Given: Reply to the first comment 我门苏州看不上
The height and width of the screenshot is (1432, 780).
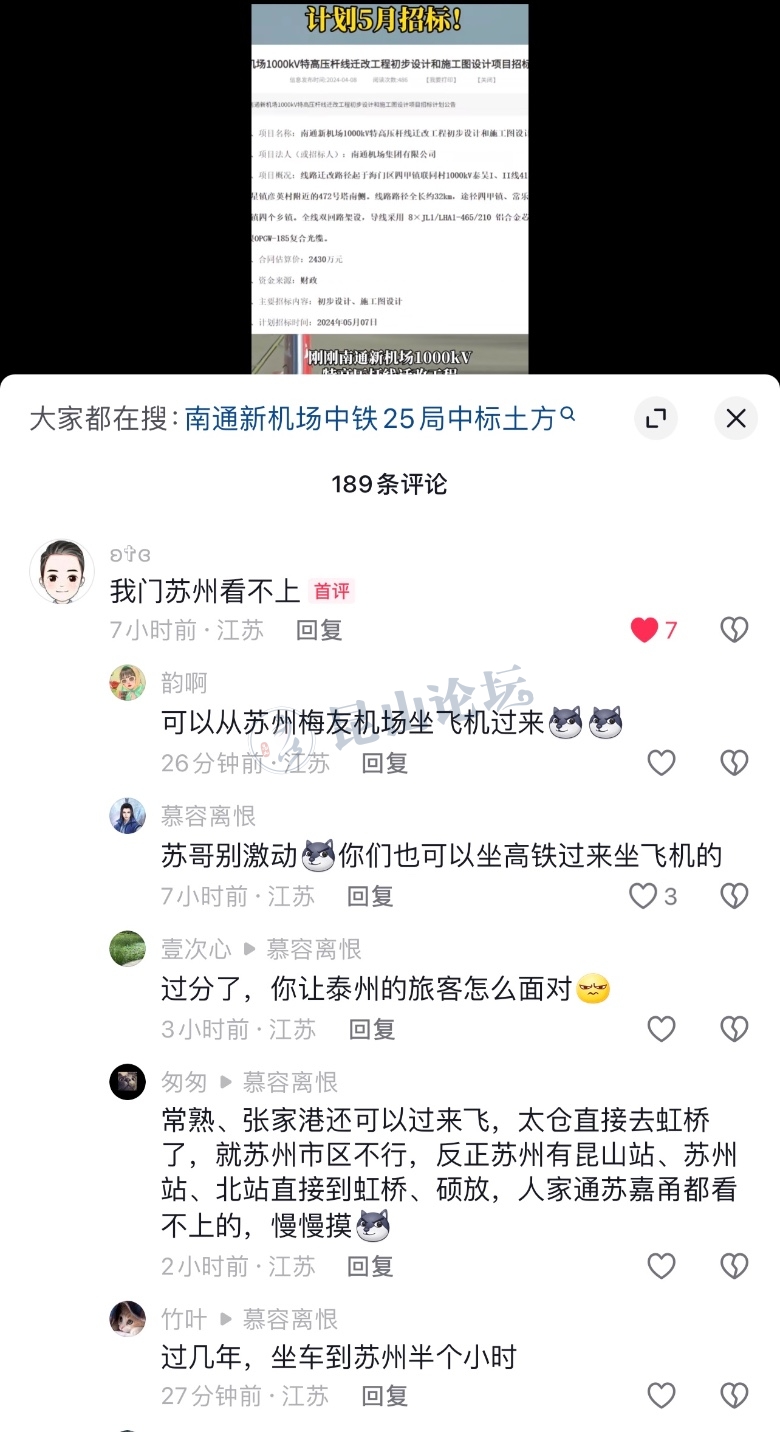Looking at the screenshot, I should click(319, 630).
